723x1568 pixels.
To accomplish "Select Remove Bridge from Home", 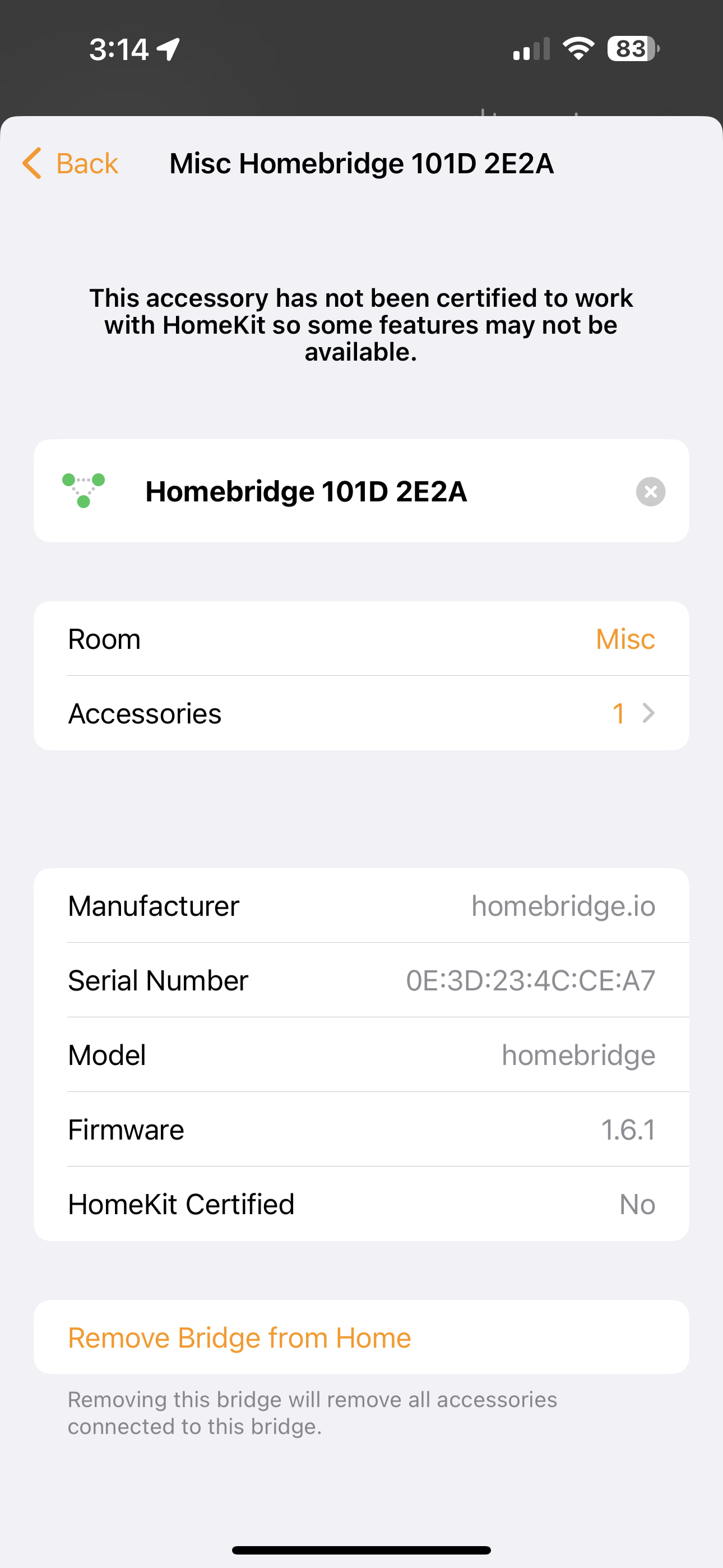I will coord(240,1338).
